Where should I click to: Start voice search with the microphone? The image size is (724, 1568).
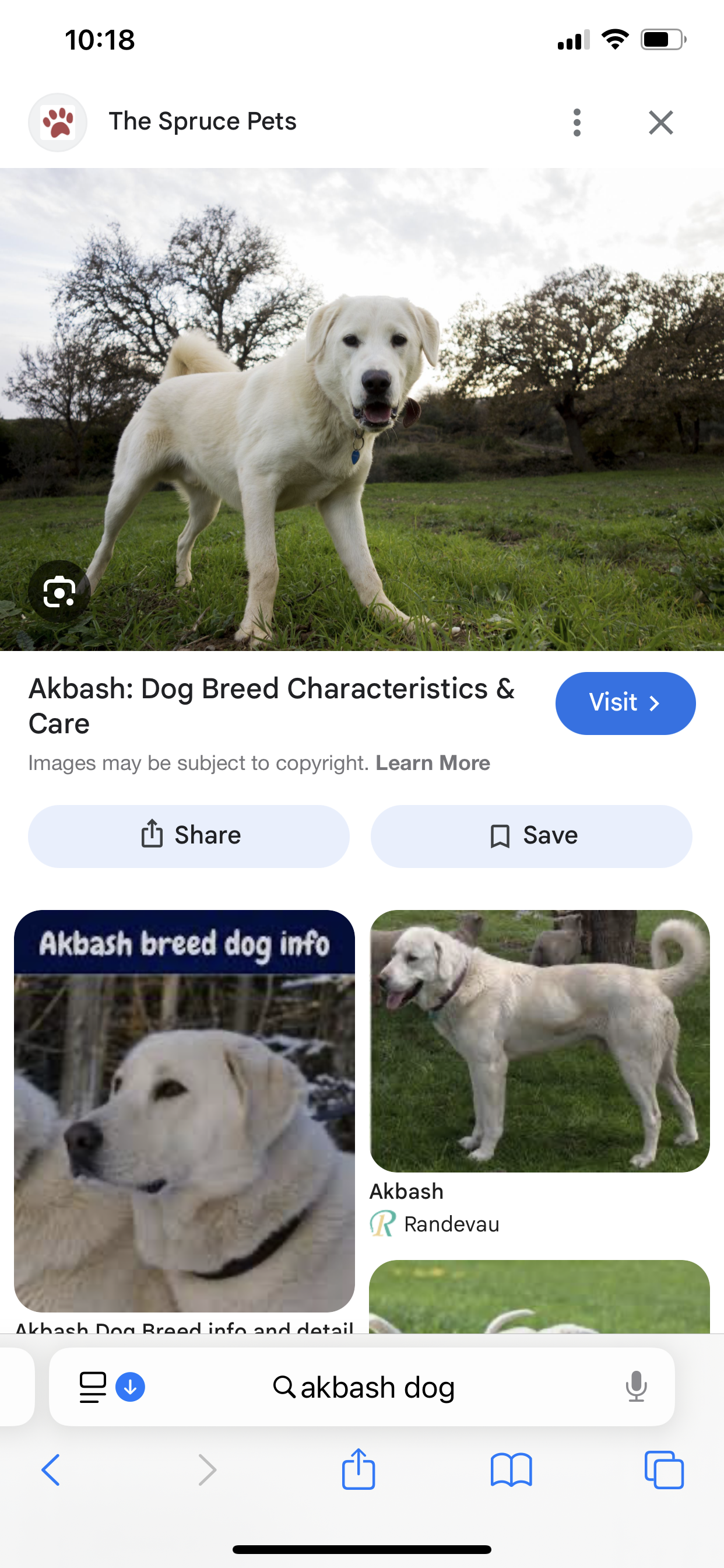click(636, 1387)
